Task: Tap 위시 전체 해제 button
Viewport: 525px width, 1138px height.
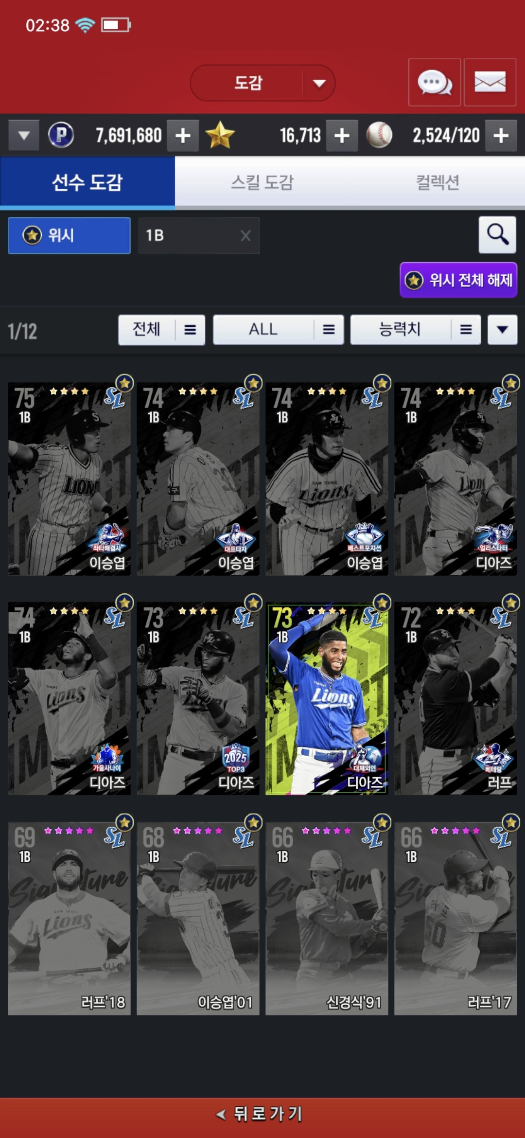Action: pos(458,280)
